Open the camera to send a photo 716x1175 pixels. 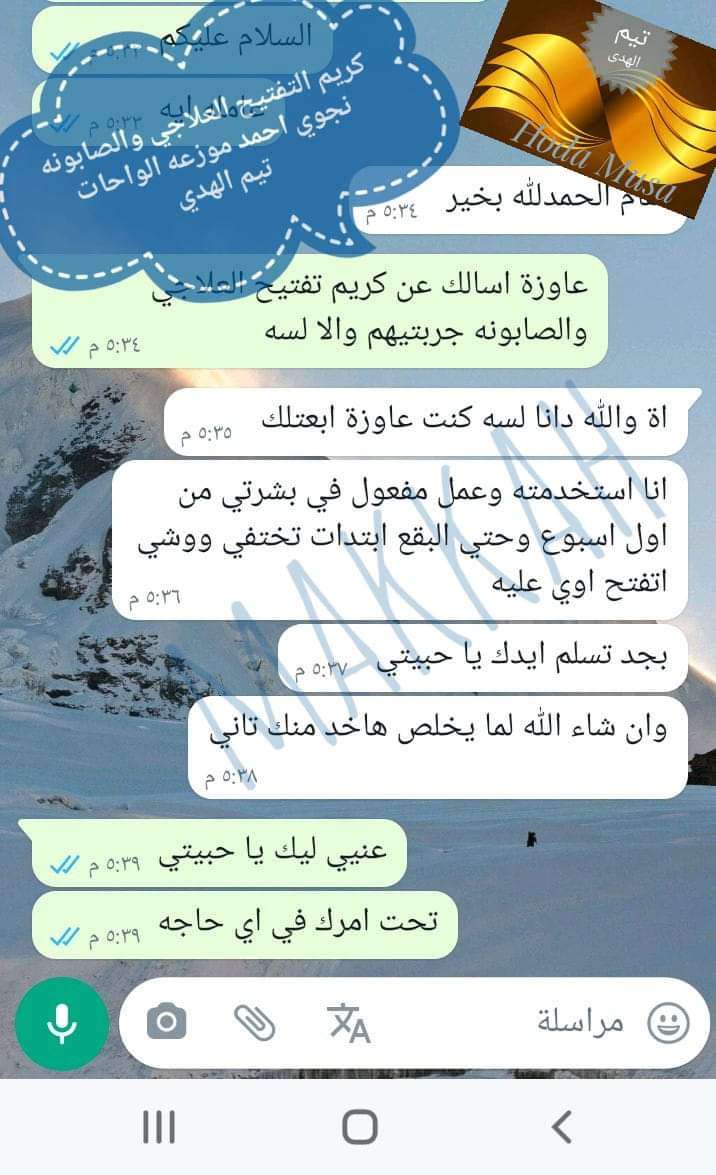click(167, 1022)
